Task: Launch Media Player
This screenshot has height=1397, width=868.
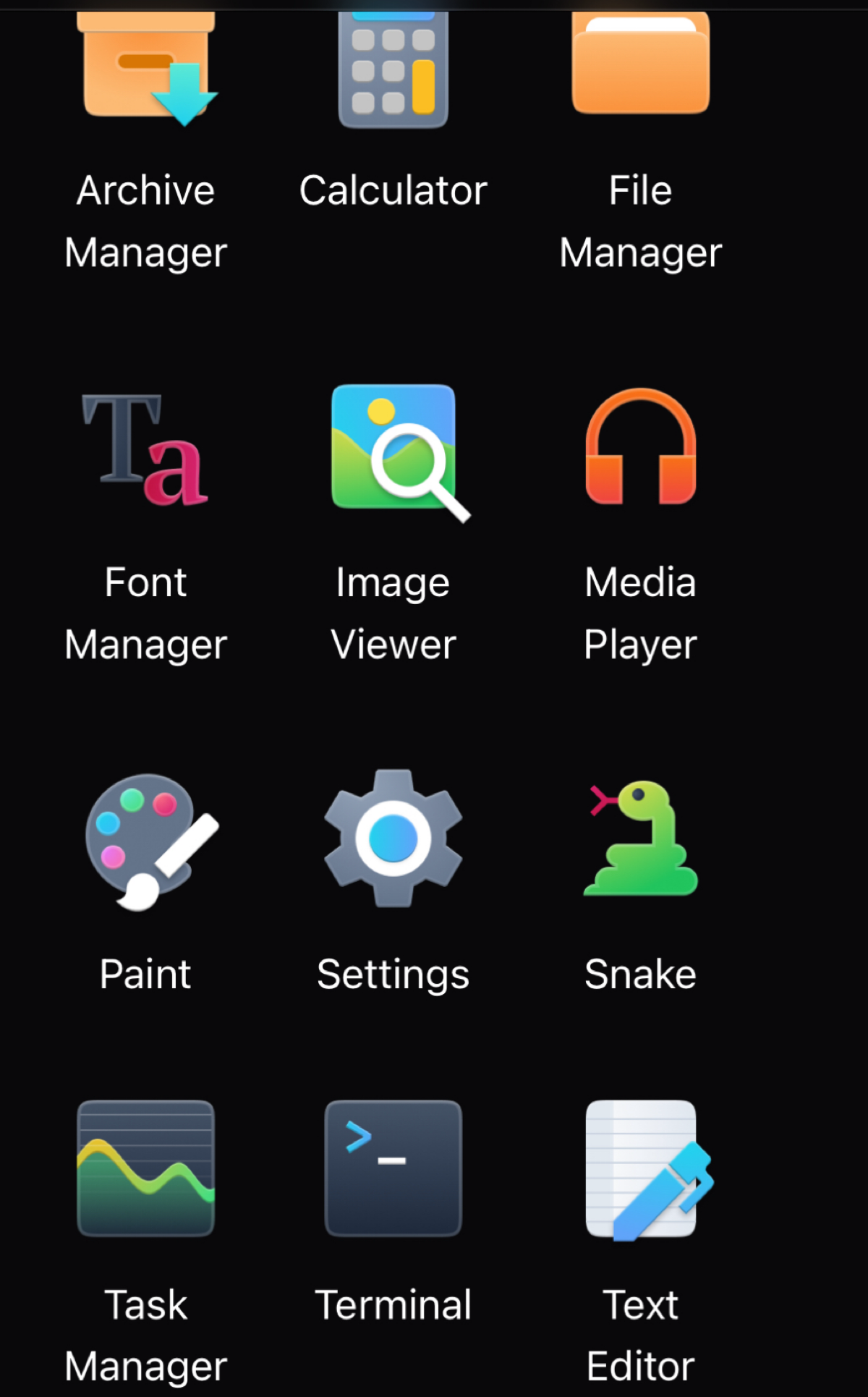Action: (x=640, y=449)
